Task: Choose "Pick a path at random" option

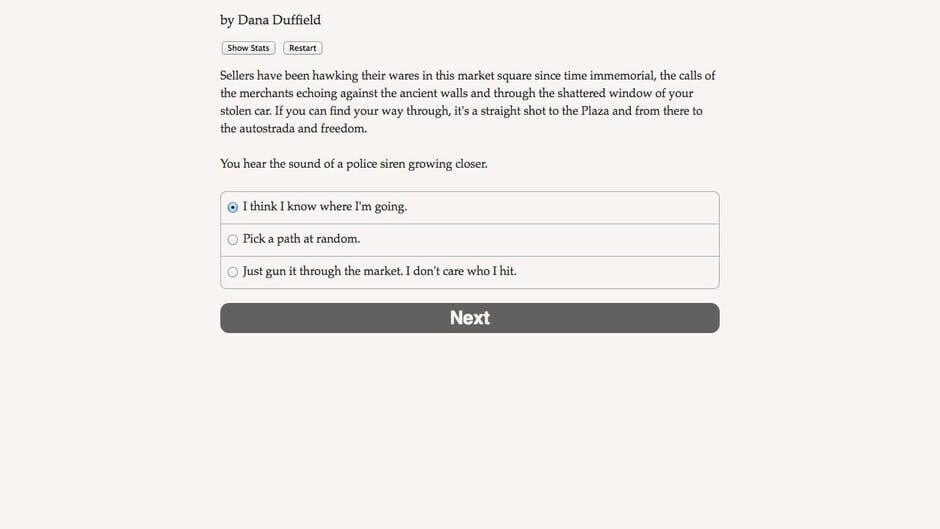Action: (x=233, y=240)
